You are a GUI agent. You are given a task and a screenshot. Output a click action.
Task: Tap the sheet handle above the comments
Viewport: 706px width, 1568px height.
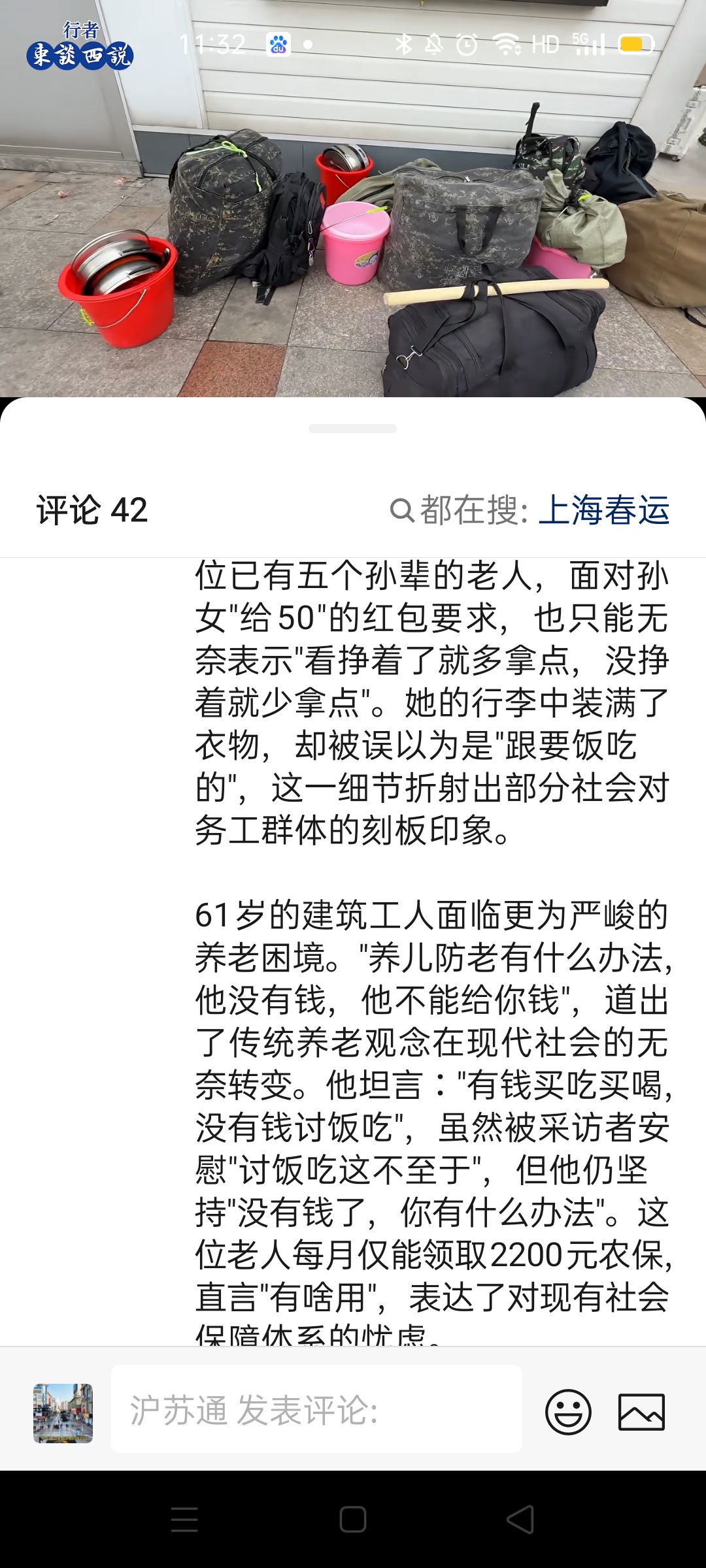click(x=352, y=429)
